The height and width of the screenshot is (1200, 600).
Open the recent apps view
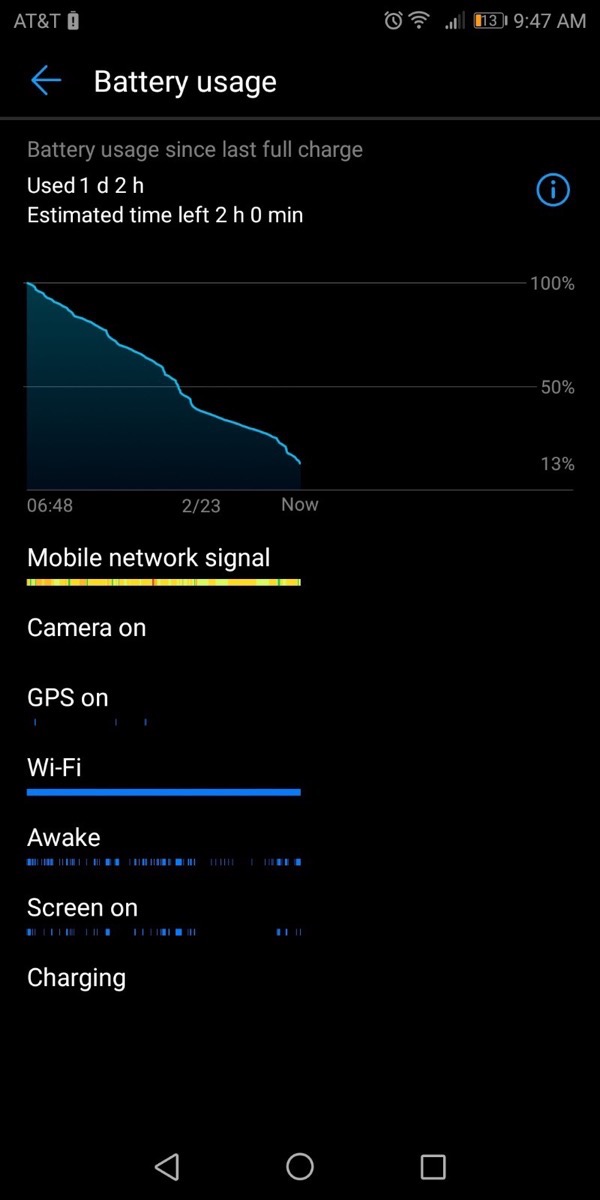[x=433, y=1165]
